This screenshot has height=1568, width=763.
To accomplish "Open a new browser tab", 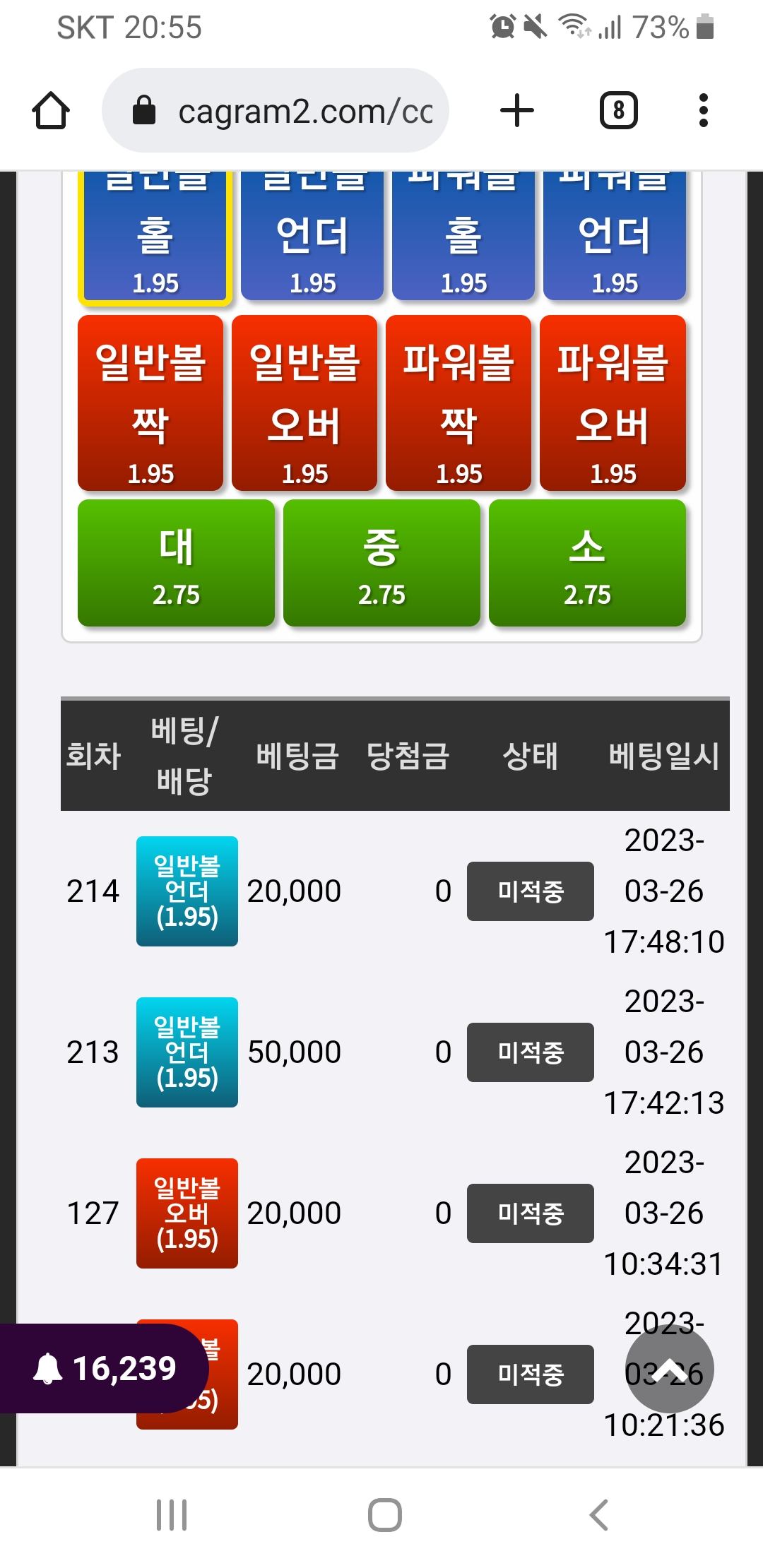I will [x=517, y=111].
